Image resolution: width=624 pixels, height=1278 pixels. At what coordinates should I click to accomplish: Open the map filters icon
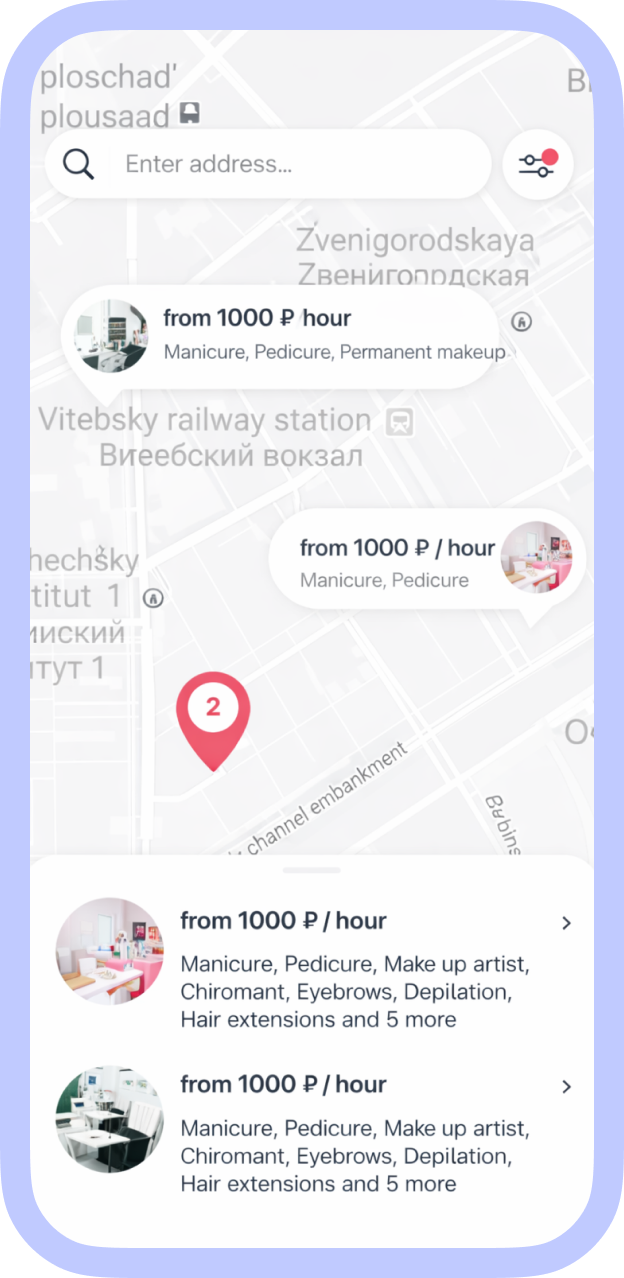pyautogui.click(x=538, y=164)
